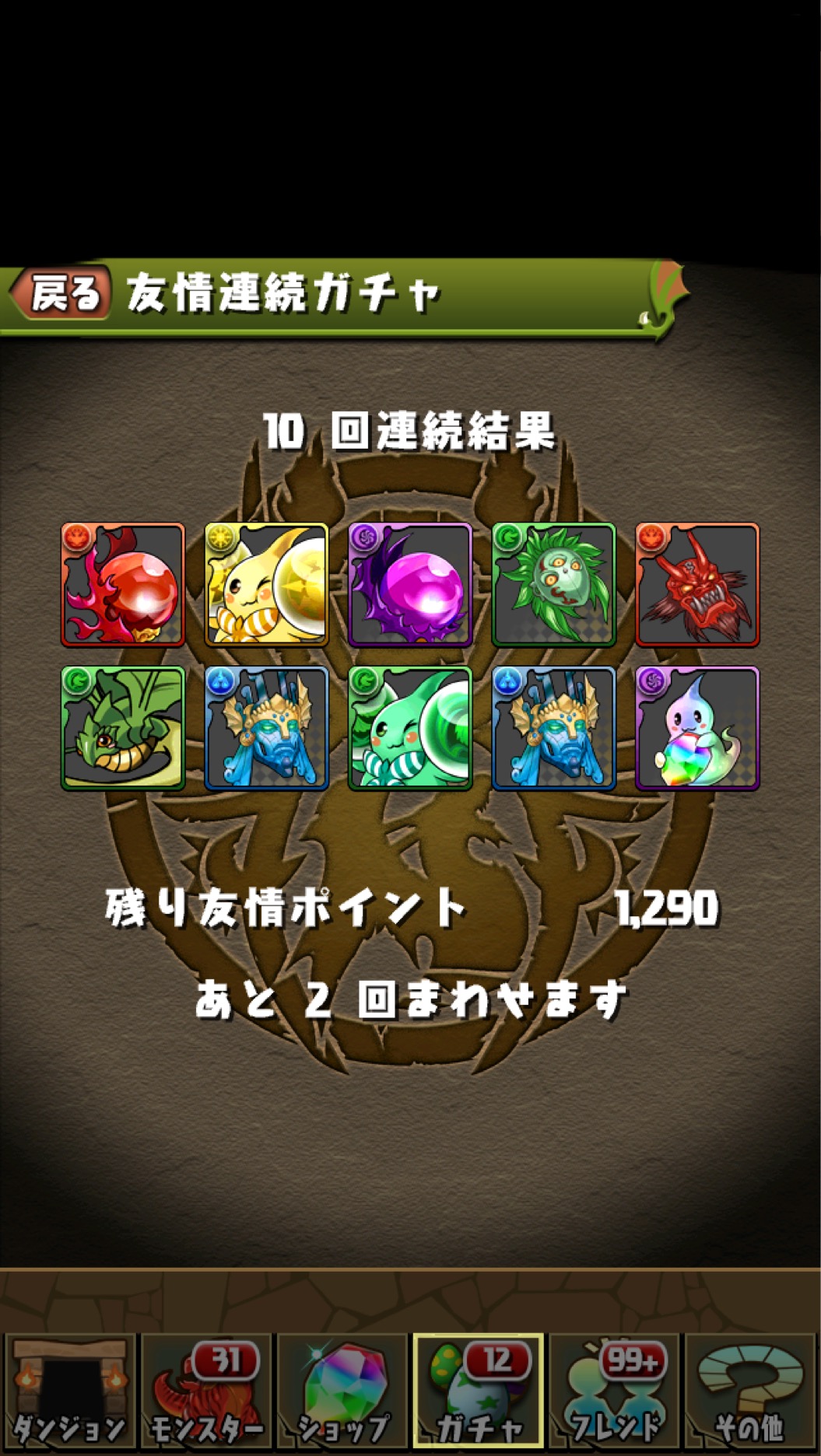Screen dimensions: 821x1456
Task: View the red fire orb monster
Action: click(123, 585)
